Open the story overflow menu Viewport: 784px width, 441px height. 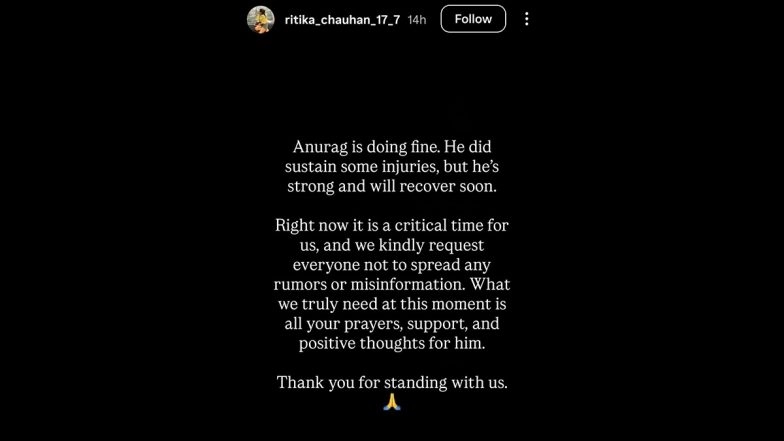(x=527, y=19)
